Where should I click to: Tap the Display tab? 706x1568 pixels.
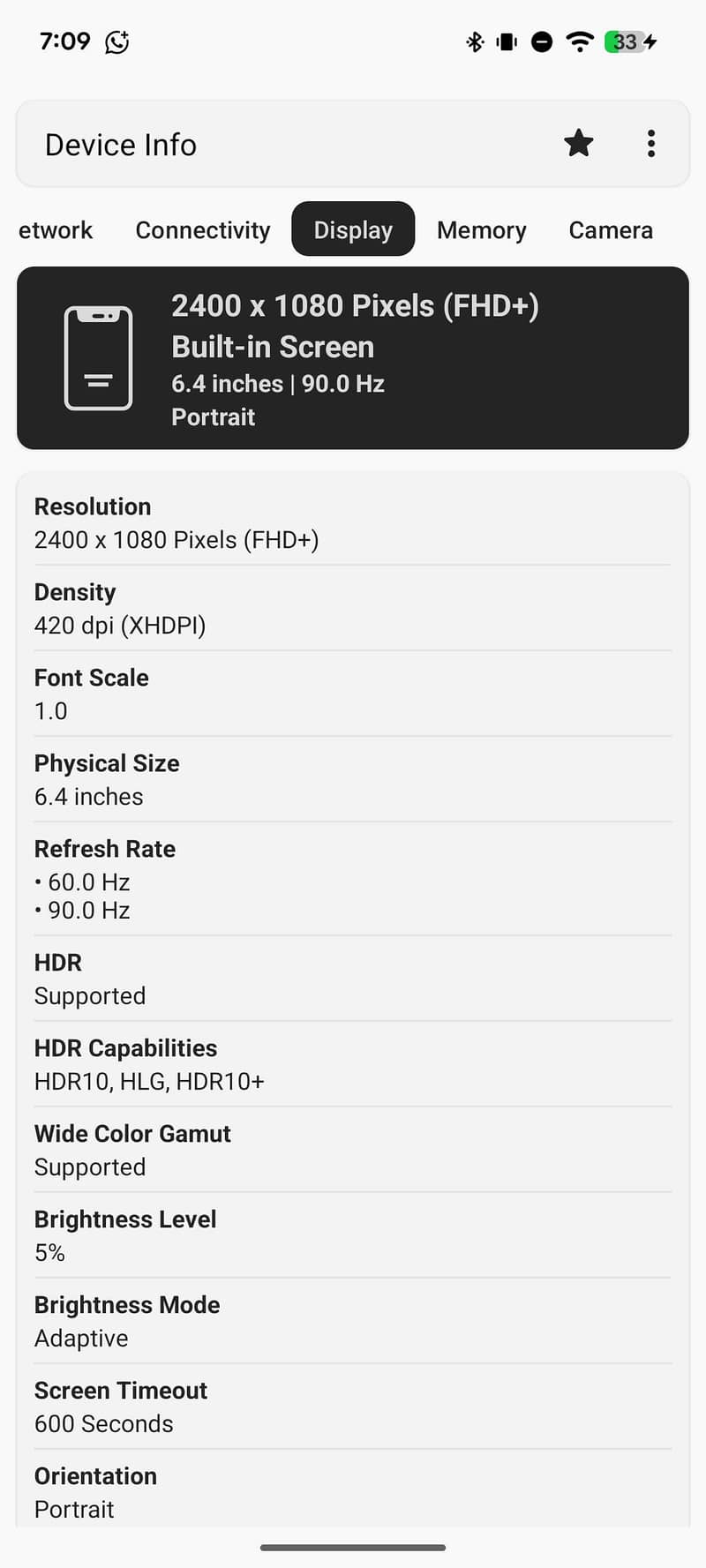pos(353,229)
